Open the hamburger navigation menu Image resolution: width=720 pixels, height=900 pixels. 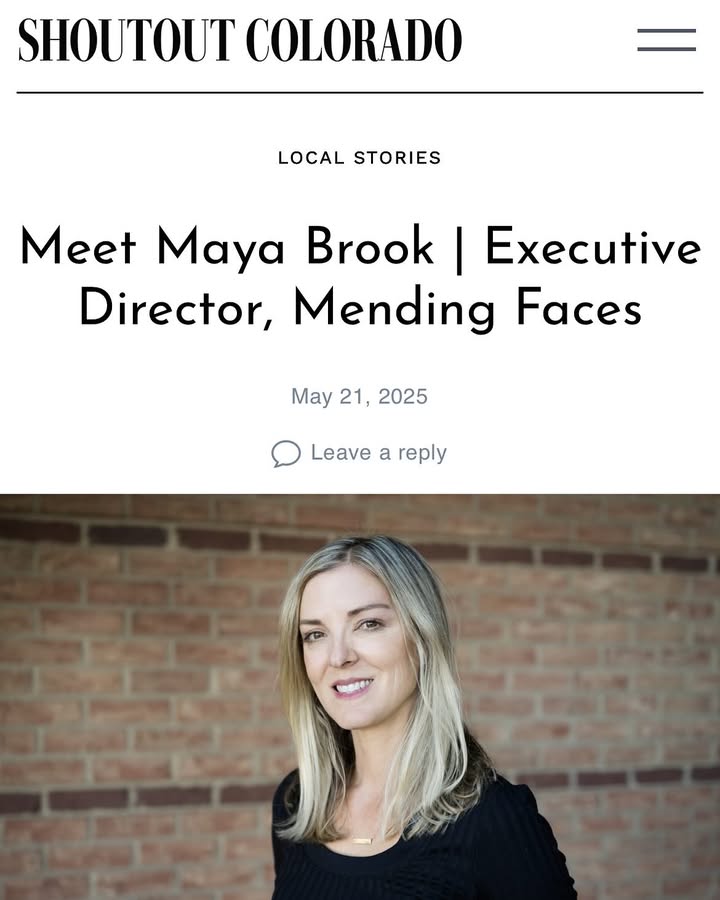(666, 40)
